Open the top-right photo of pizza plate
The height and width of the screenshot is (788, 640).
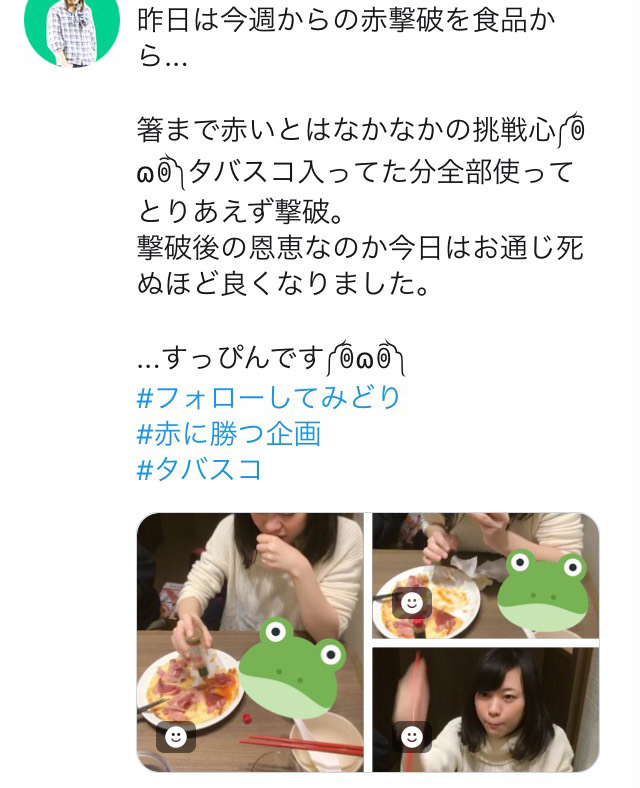[485, 575]
